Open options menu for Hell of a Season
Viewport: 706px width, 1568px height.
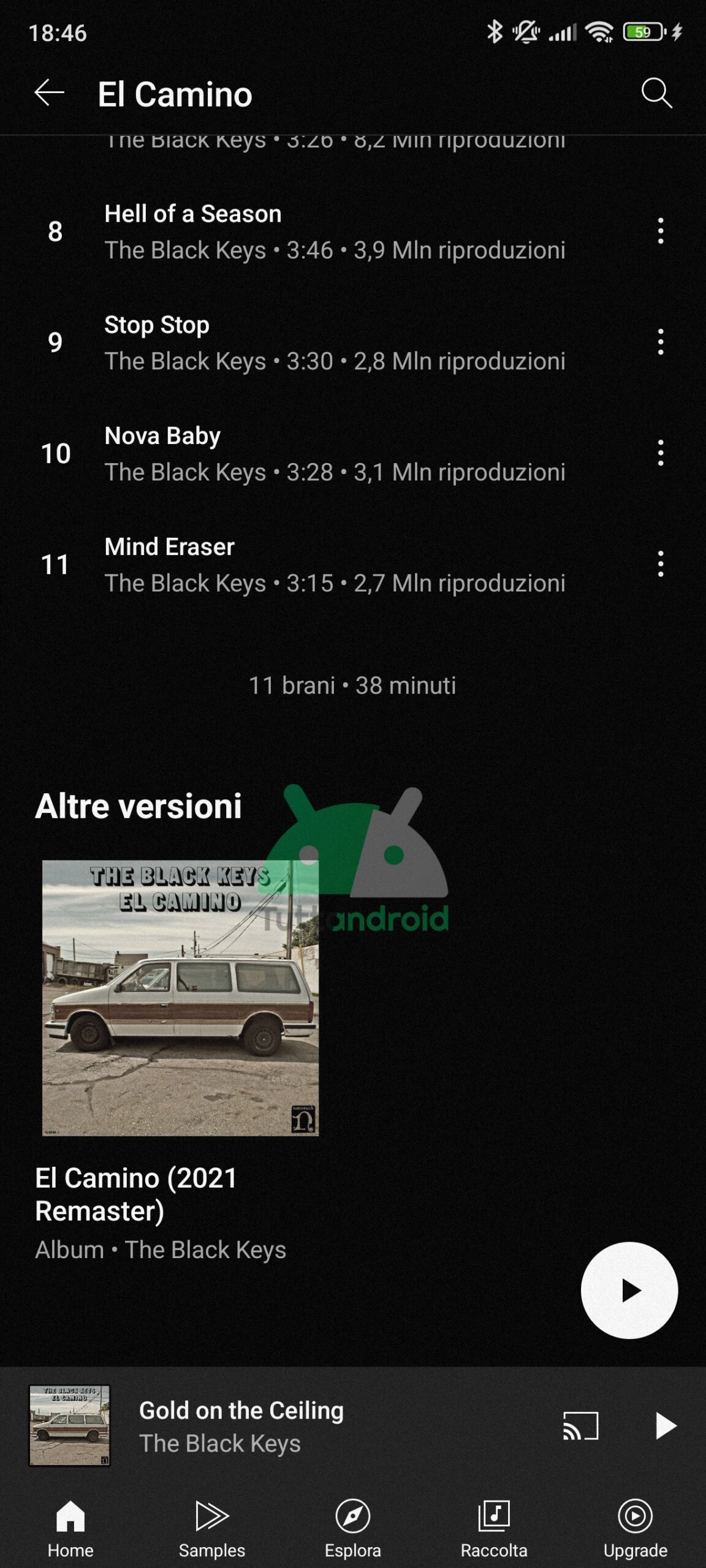click(x=660, y=231)
